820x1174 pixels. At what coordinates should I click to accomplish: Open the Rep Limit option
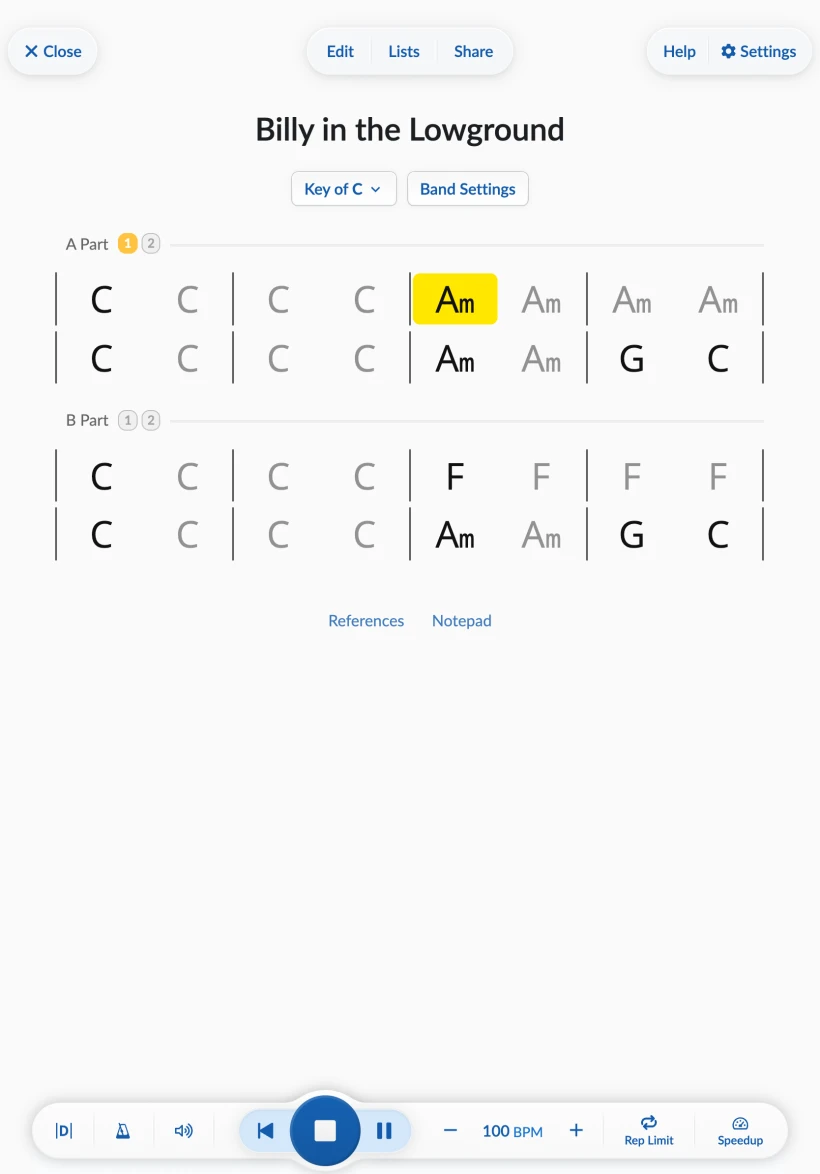(649, 1131)
